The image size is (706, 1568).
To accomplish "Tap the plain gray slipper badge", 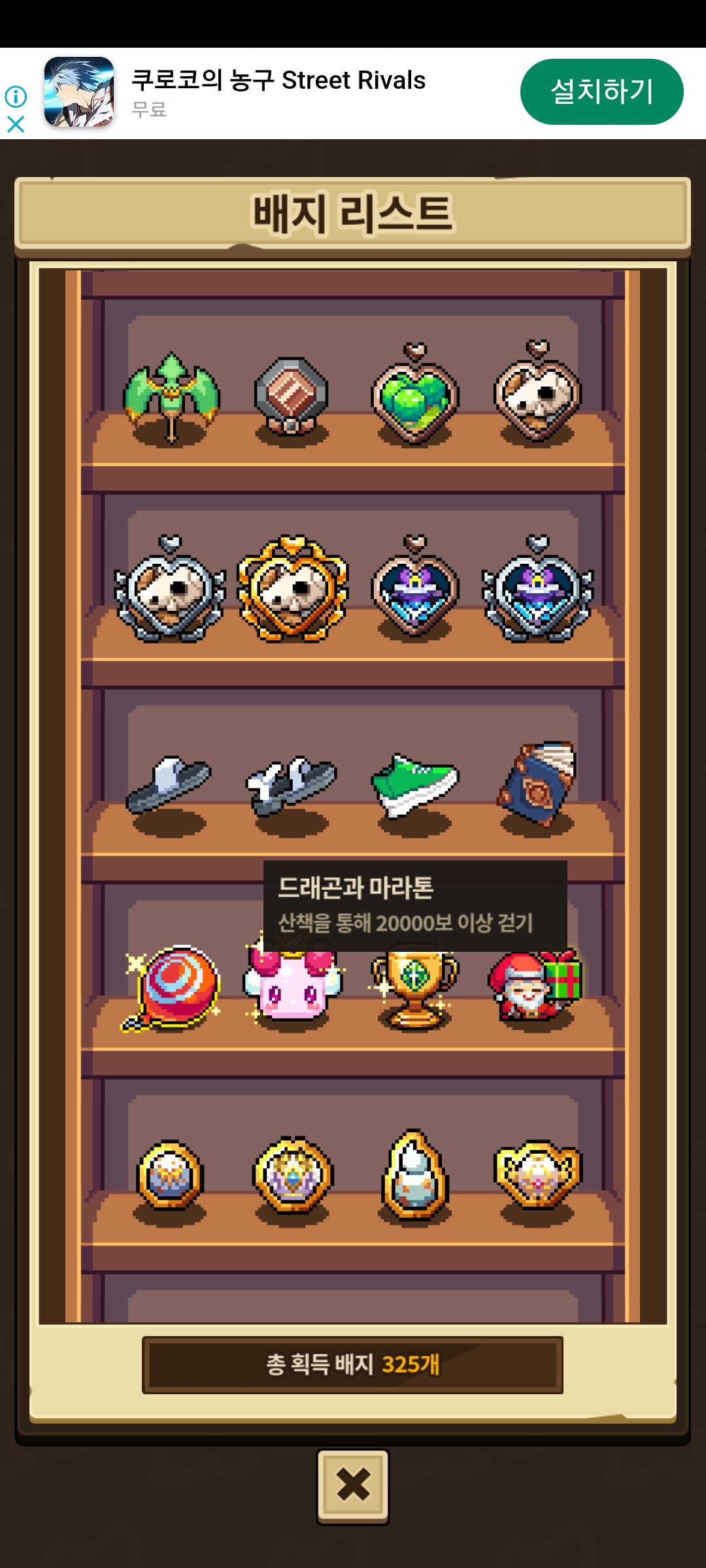I will (169, 784).
